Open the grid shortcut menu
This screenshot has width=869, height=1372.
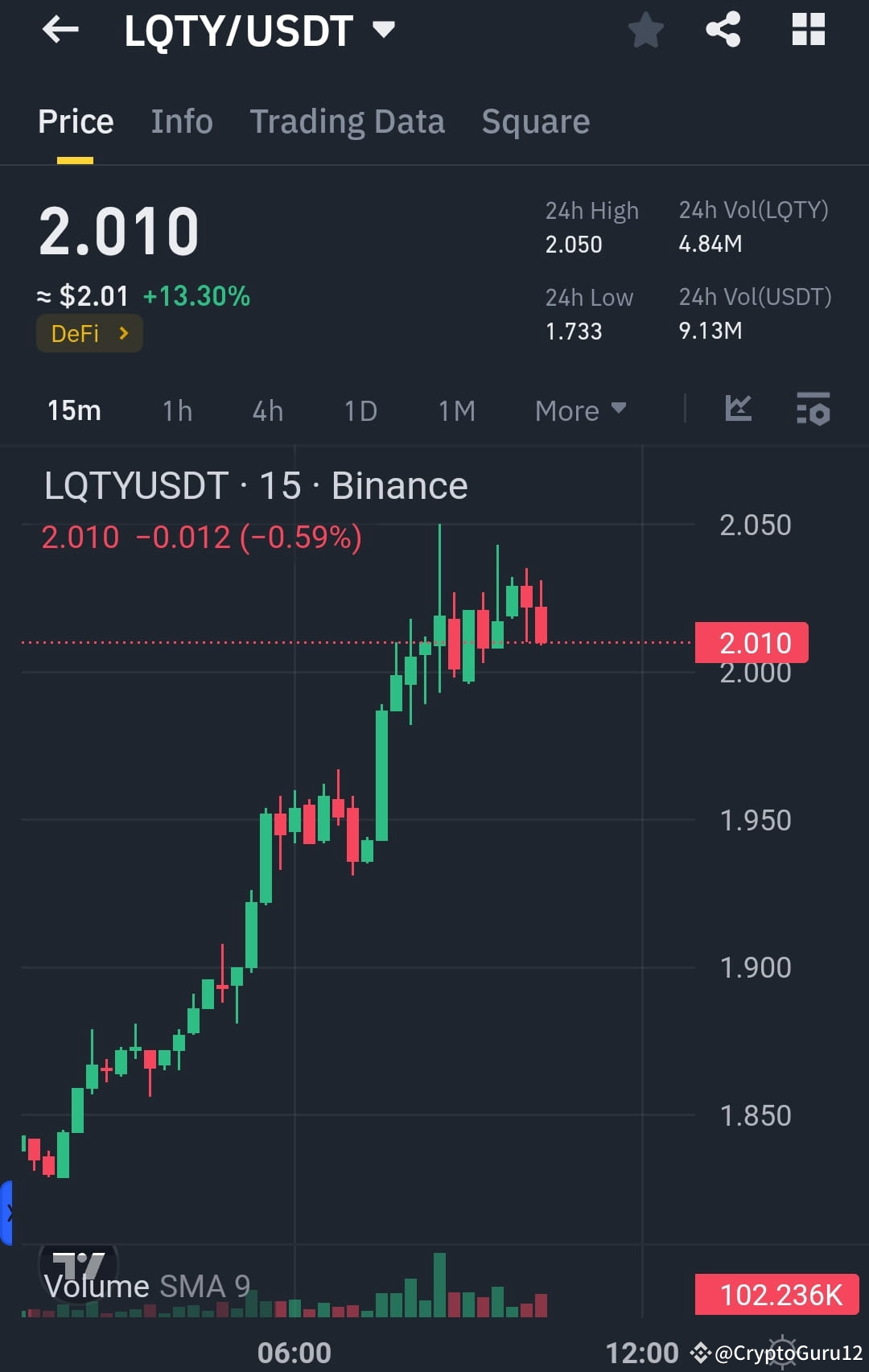pyautogui.click(x=808, y=30)
